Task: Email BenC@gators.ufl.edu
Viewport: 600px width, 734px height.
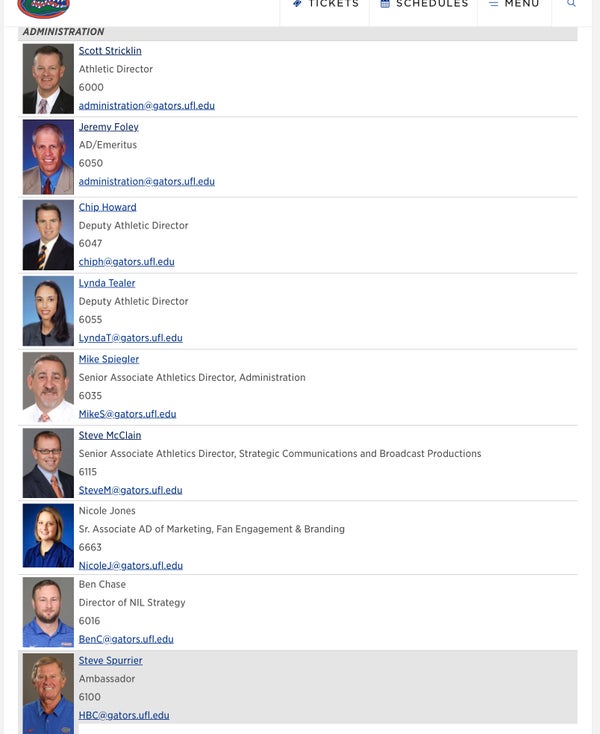Action: point(126,639)
